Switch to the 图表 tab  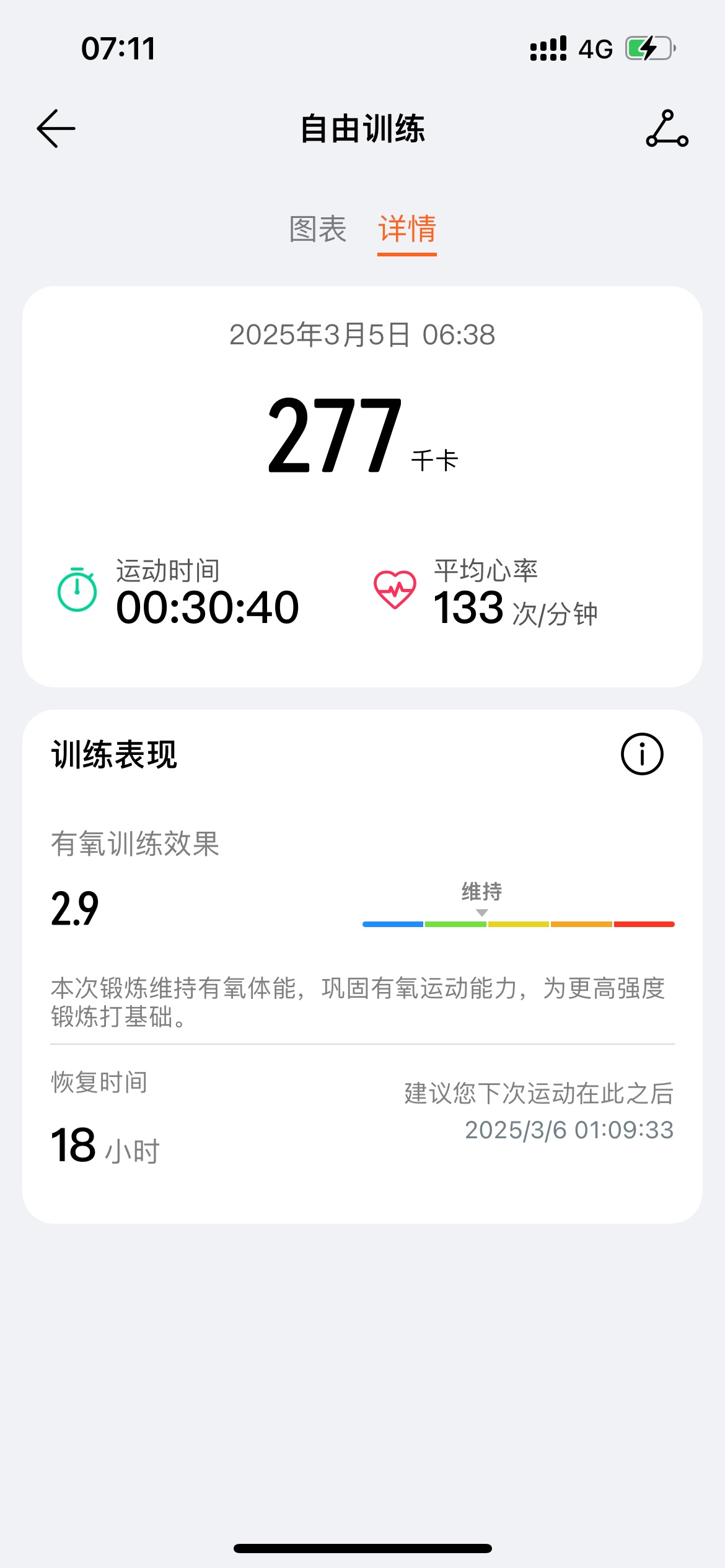tap(318, 229)
